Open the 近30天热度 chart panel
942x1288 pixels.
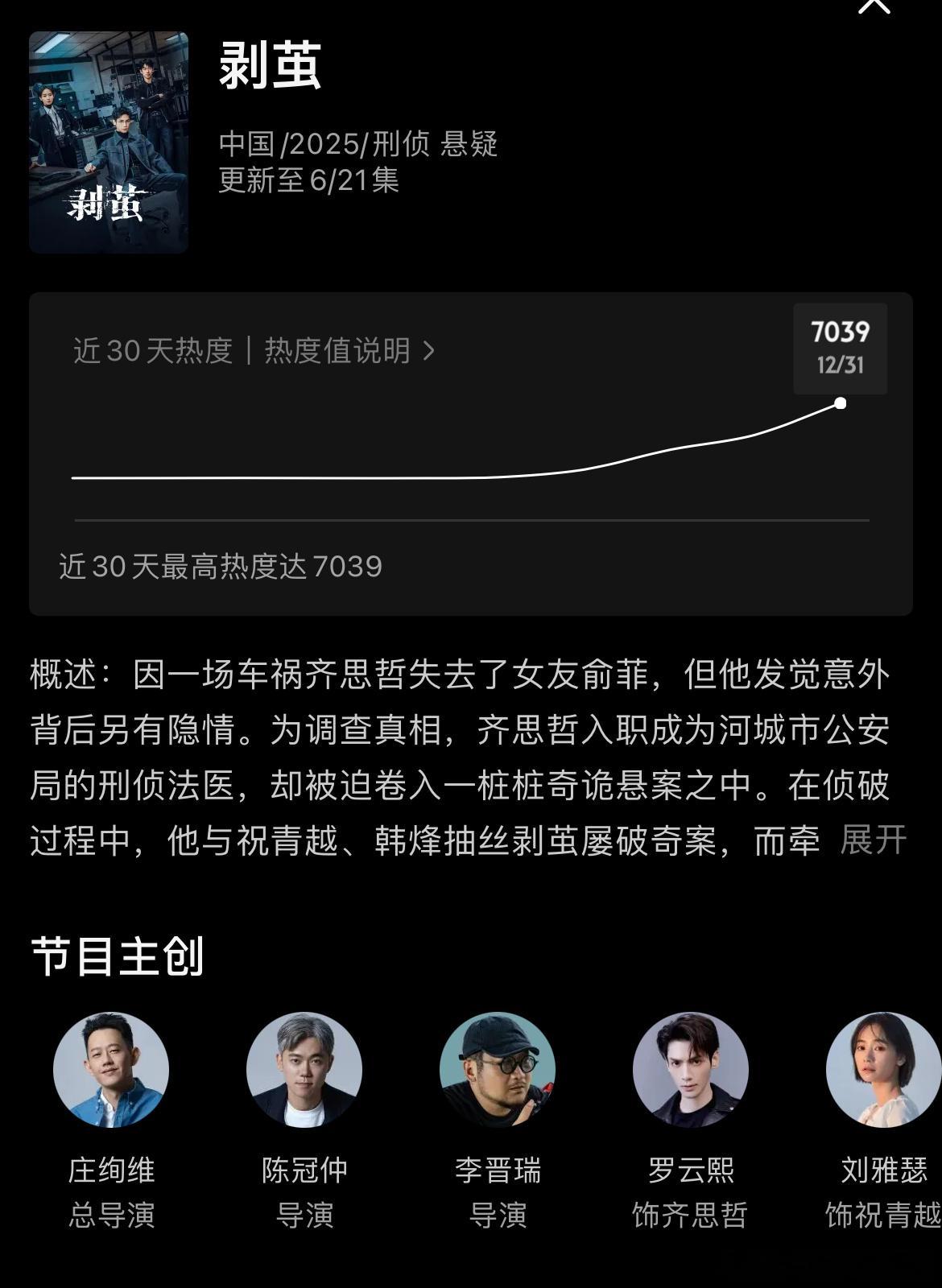(471, 451)
